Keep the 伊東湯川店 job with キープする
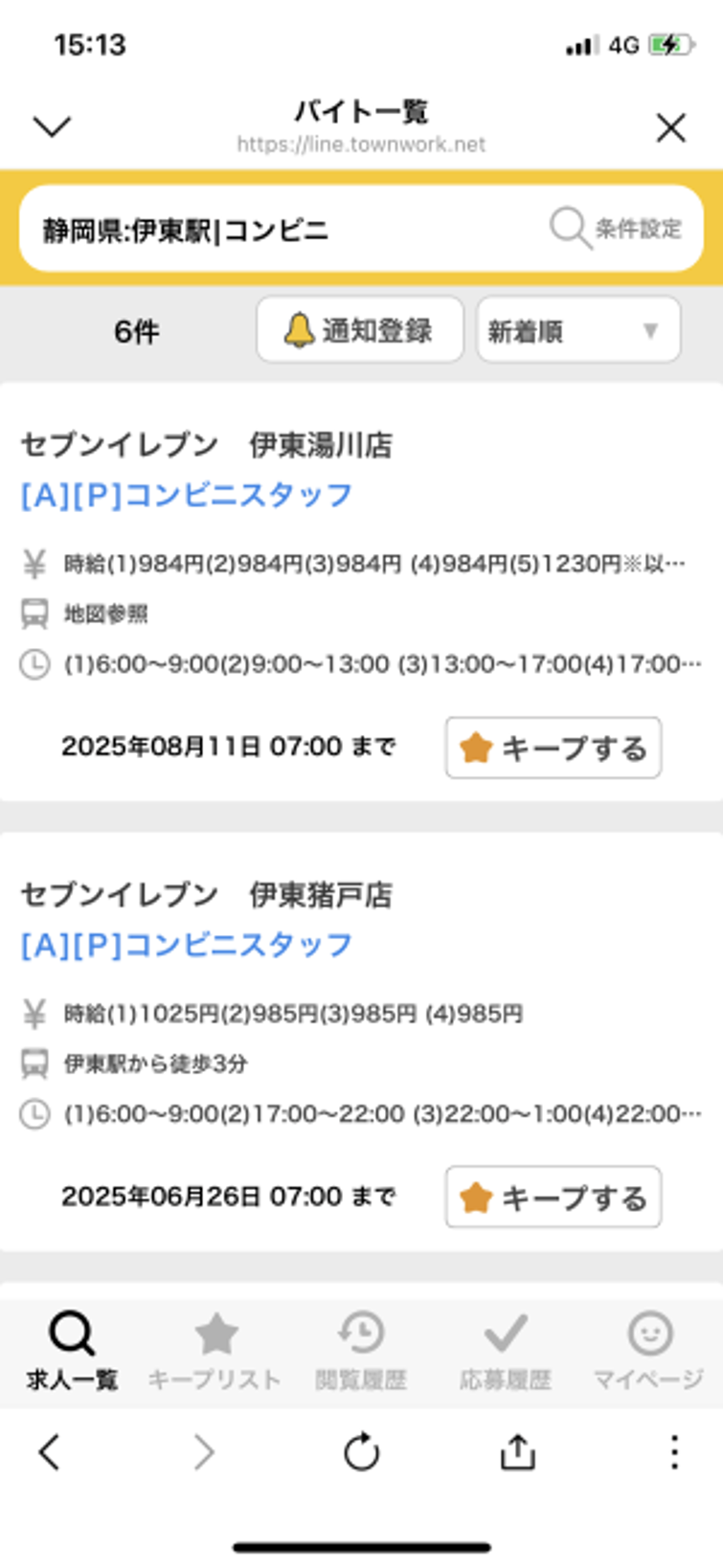Screen dimensions: 723x1568 tap(553, 748)
